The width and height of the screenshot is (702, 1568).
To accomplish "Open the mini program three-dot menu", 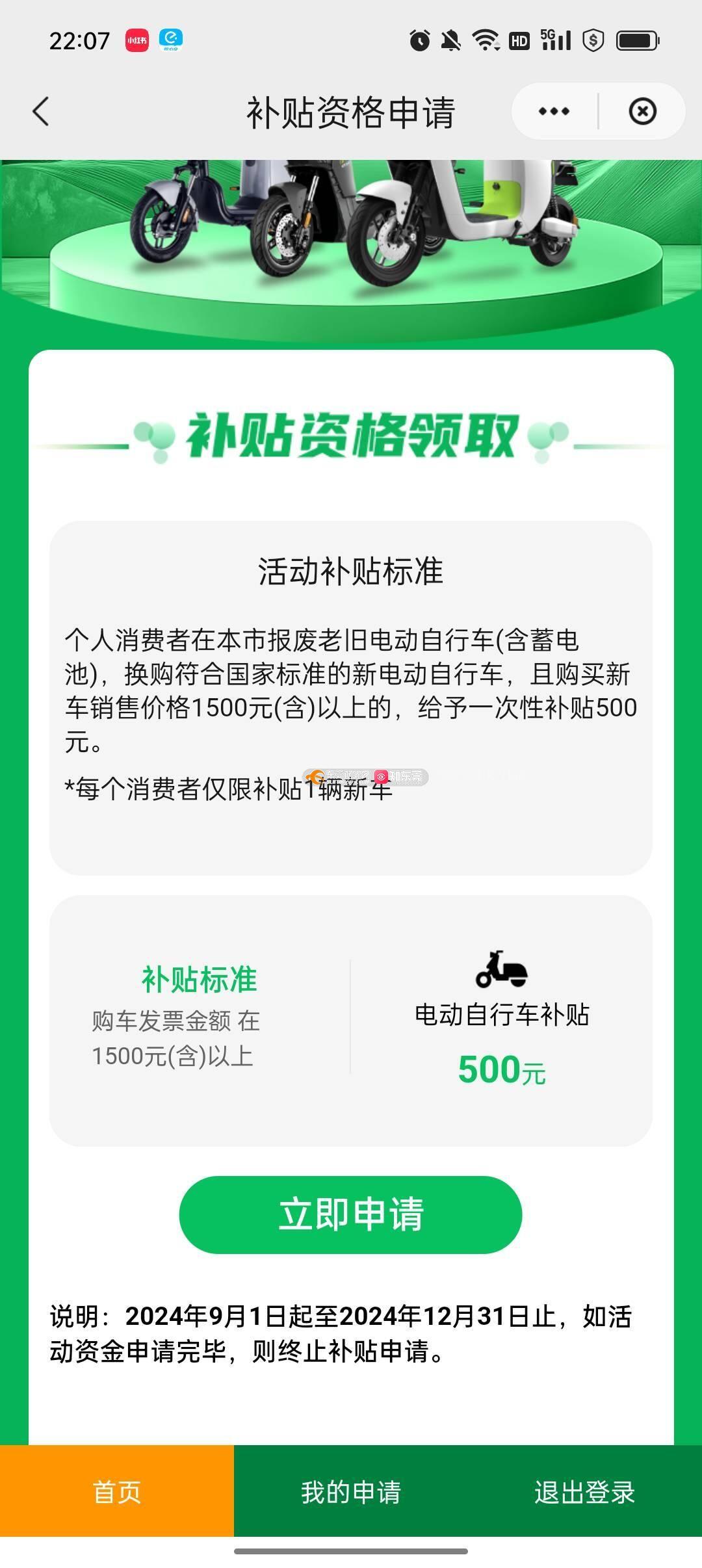I will [554, 112].
